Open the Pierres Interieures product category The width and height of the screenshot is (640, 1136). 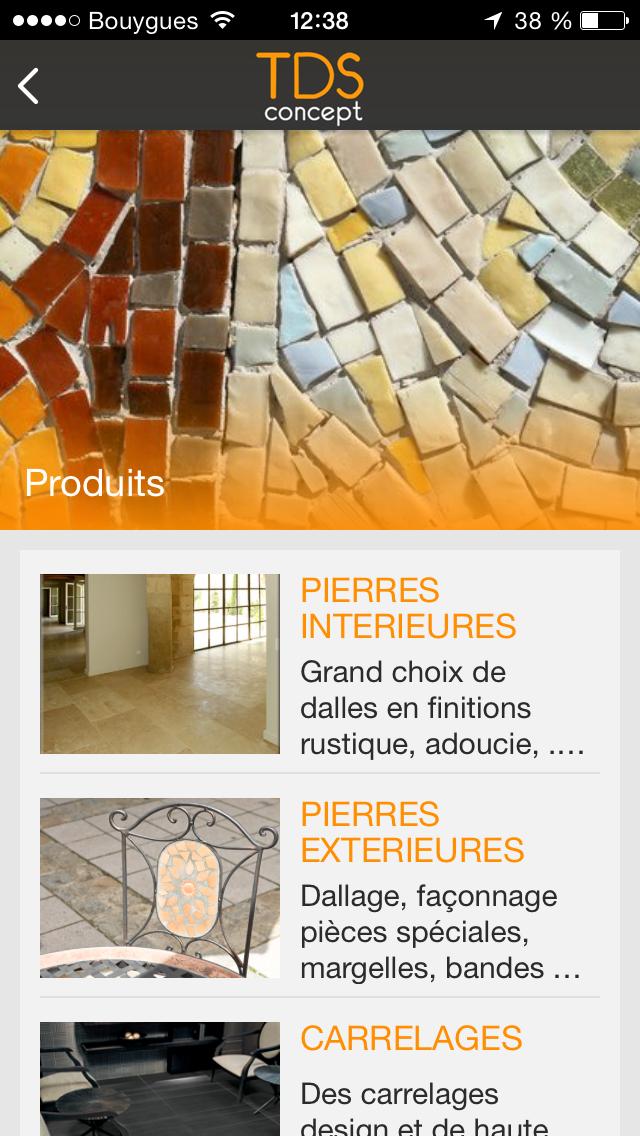(408, 609)
